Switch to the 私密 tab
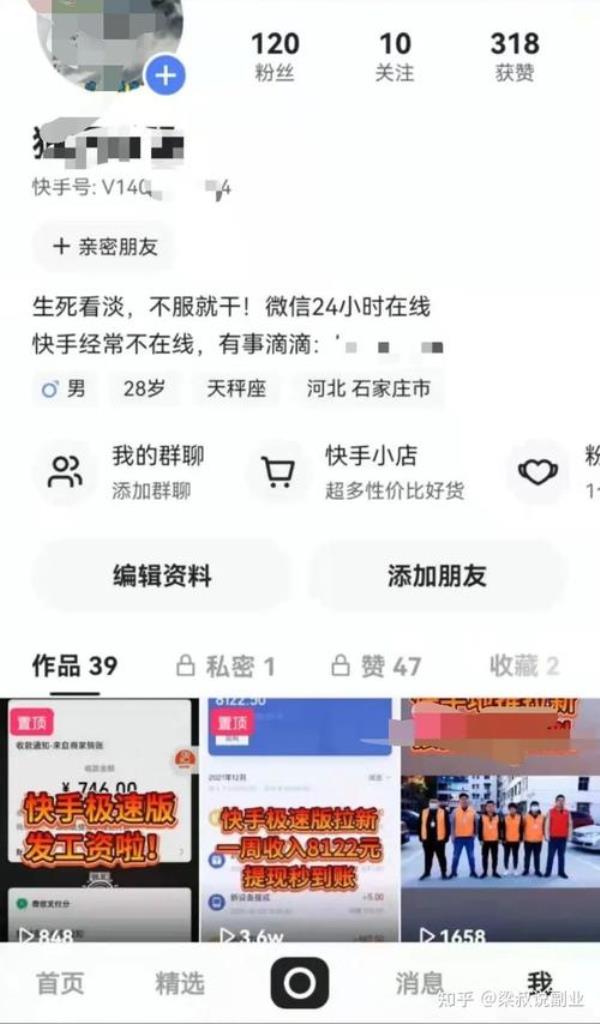Image resolution: width=600 pixels, height=1024 pixels. coord(226,666)
